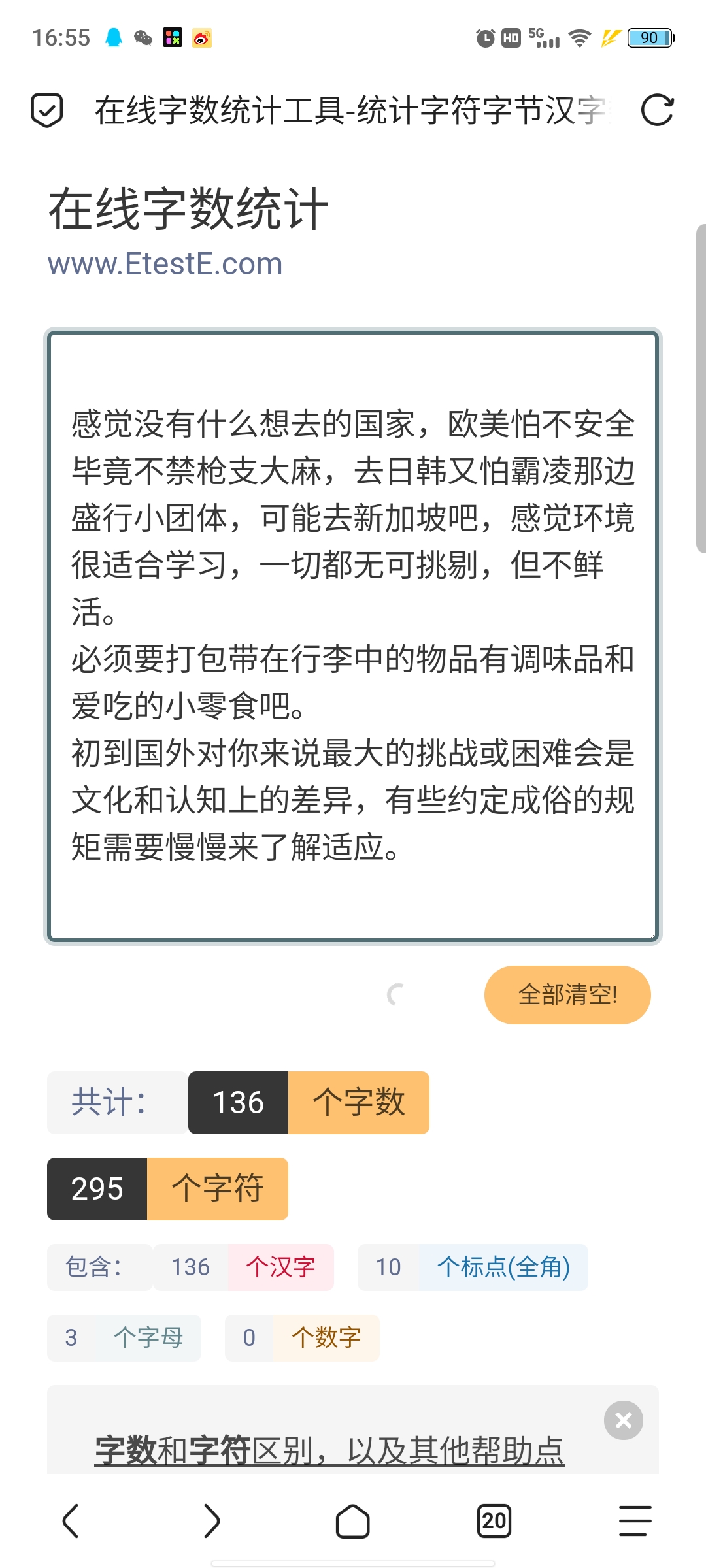Open the www.EtestE.com link
This screenshot has width=706, height=1568.
pos(165,264)
